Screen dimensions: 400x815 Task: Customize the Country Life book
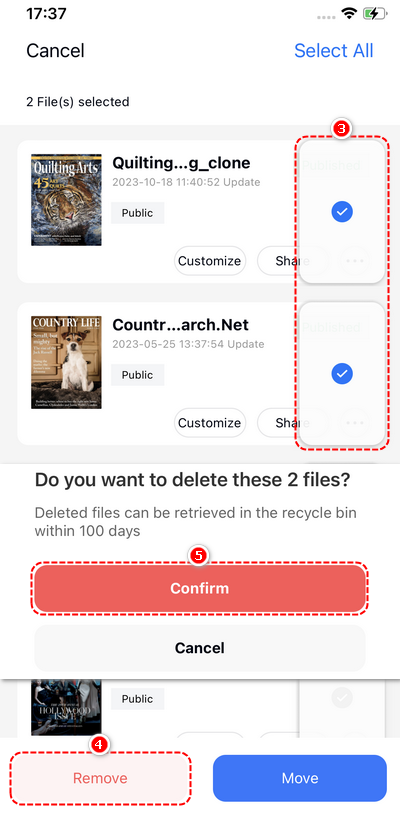click(x=209, y=423)
